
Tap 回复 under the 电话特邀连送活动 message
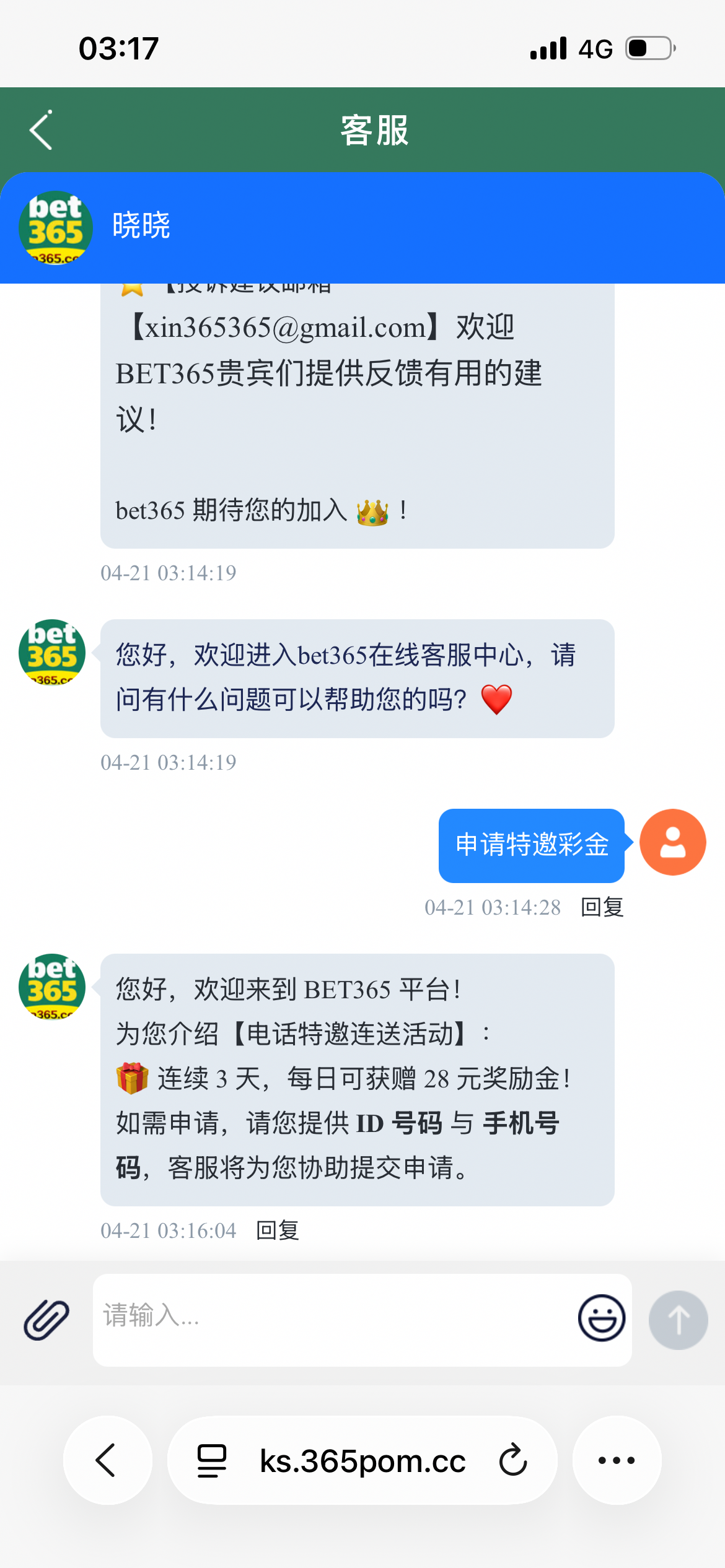click(278, 1230)
